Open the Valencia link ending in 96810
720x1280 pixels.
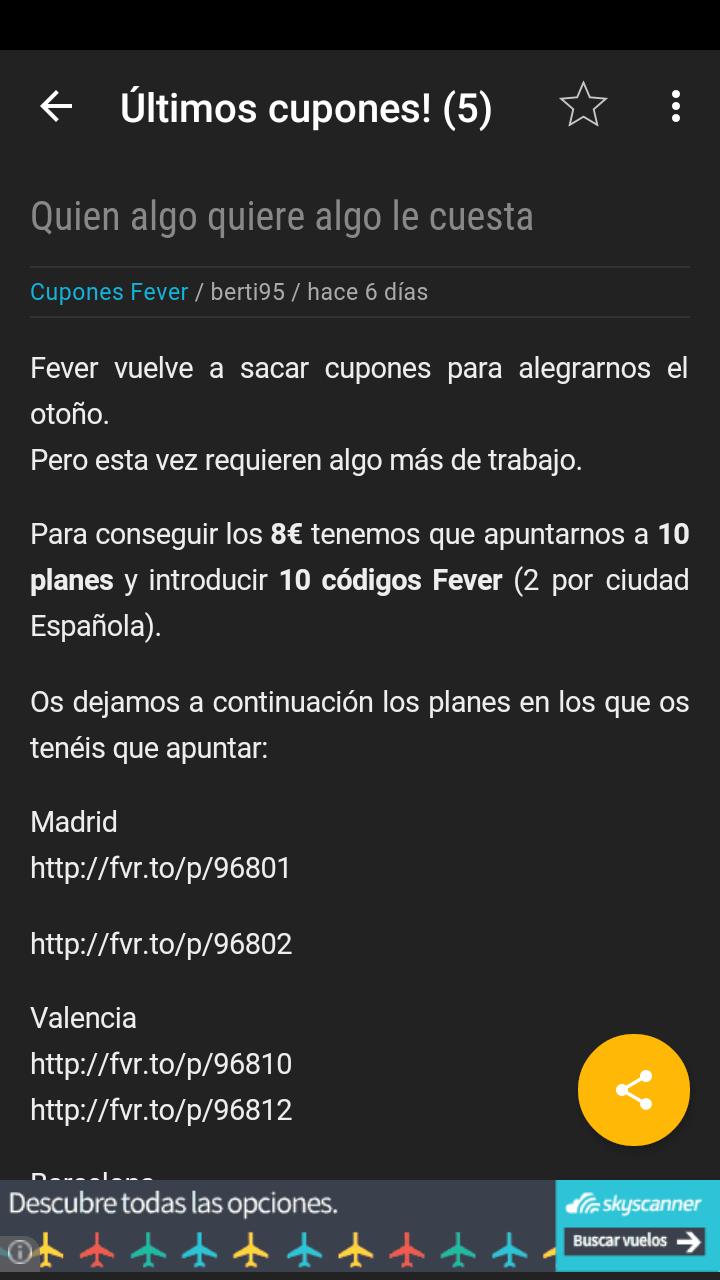161,1064
